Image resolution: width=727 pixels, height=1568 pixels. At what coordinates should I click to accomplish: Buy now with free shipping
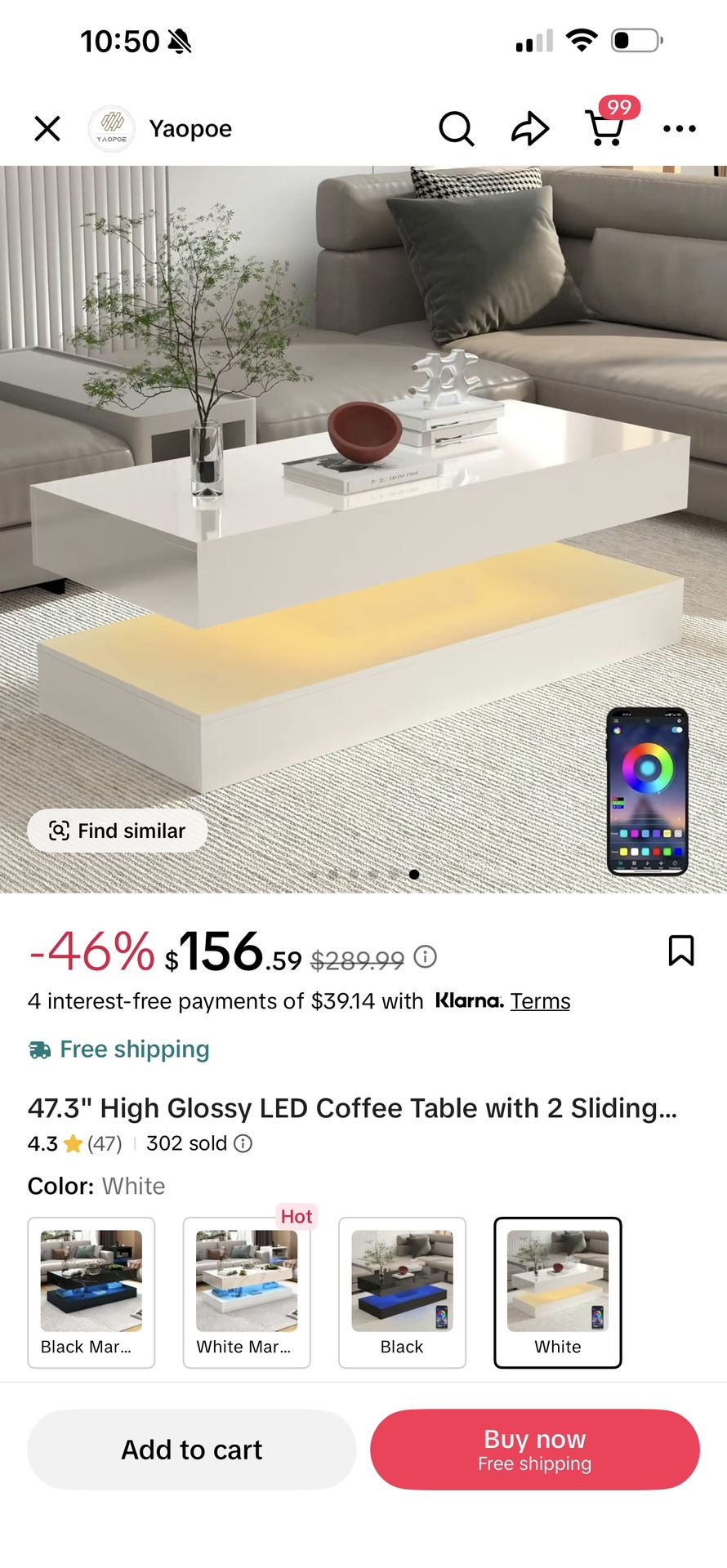535,1450
